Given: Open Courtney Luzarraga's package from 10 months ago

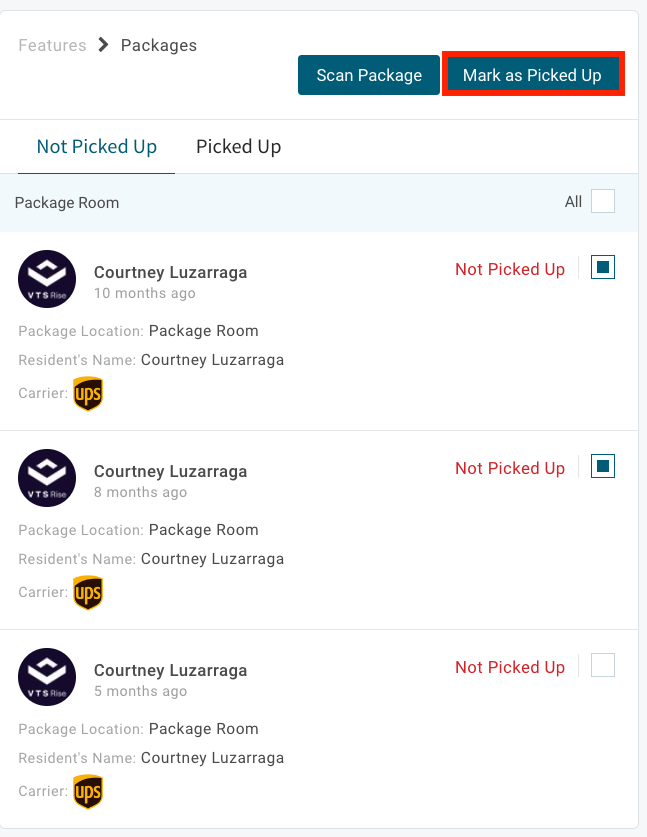Looking at the screenshot, I should 170,272.
